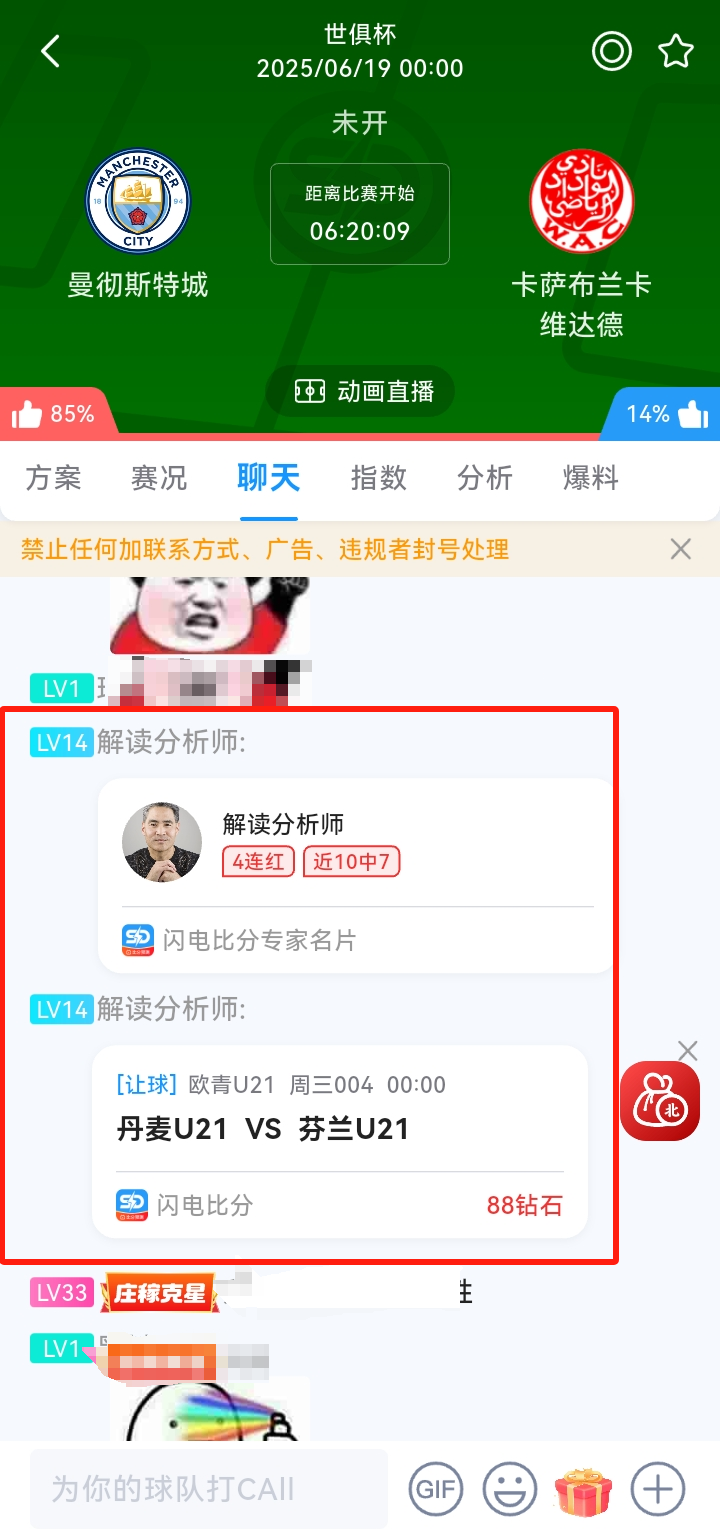Favorite this match with the star icon

point(676,51)
